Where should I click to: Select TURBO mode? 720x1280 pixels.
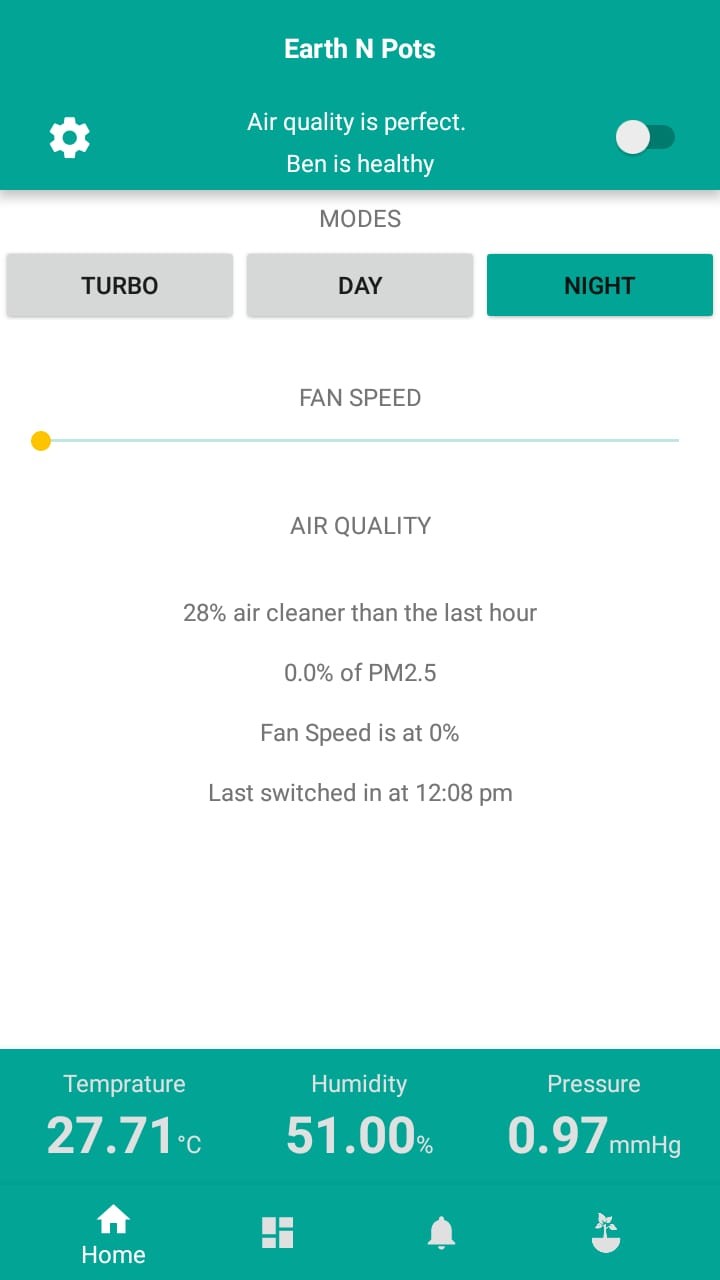click(x=119, y=285)
